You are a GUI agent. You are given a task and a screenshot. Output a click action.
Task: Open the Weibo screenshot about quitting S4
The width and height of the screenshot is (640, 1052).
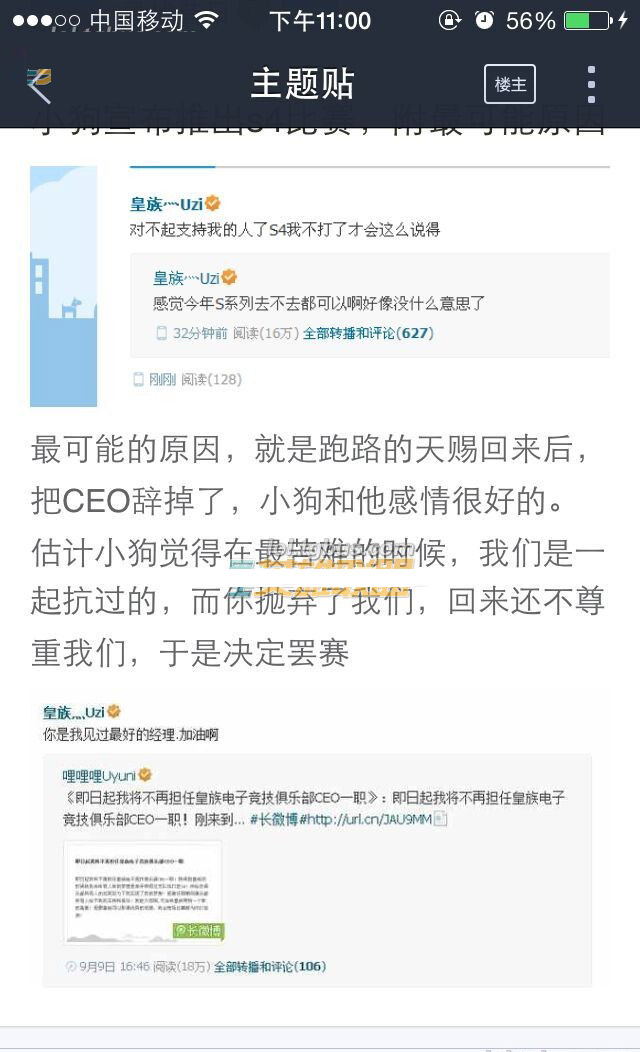coord(320,285)
